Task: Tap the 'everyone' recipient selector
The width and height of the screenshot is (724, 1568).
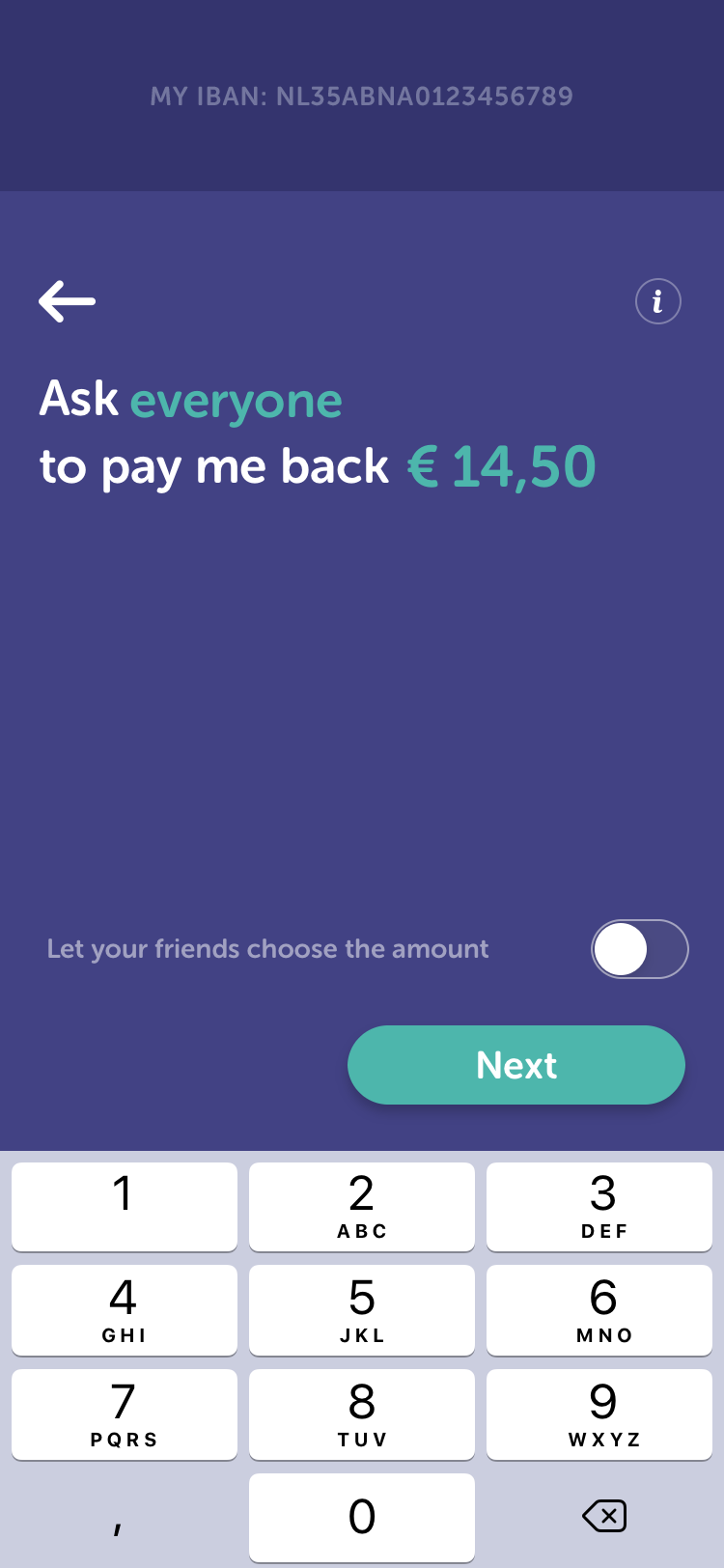Action: [x=236, y=401]
